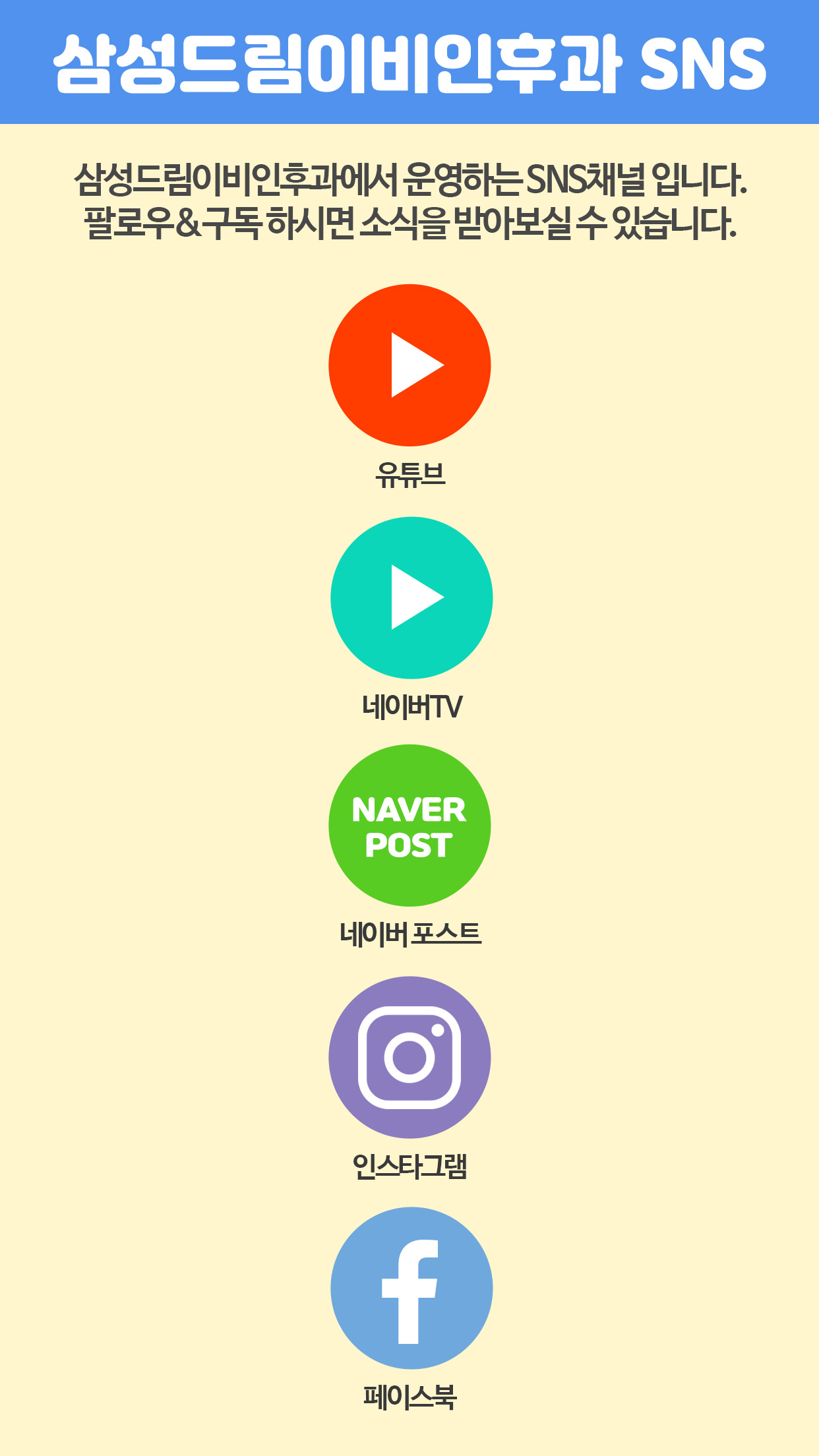Open the 유튜브 channel button
Image resolution: width=819 pixels, height=1456 pixels.
point(409,365)
